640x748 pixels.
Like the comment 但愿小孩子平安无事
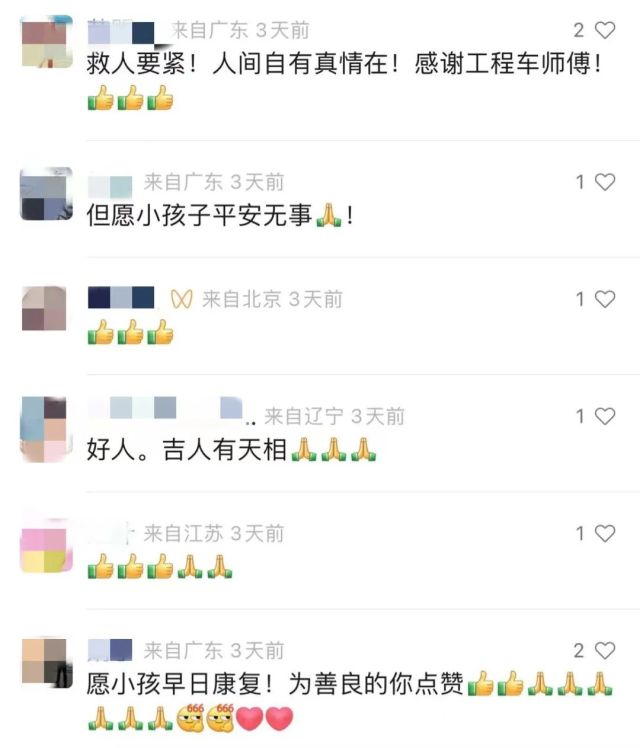coord(605,181)
